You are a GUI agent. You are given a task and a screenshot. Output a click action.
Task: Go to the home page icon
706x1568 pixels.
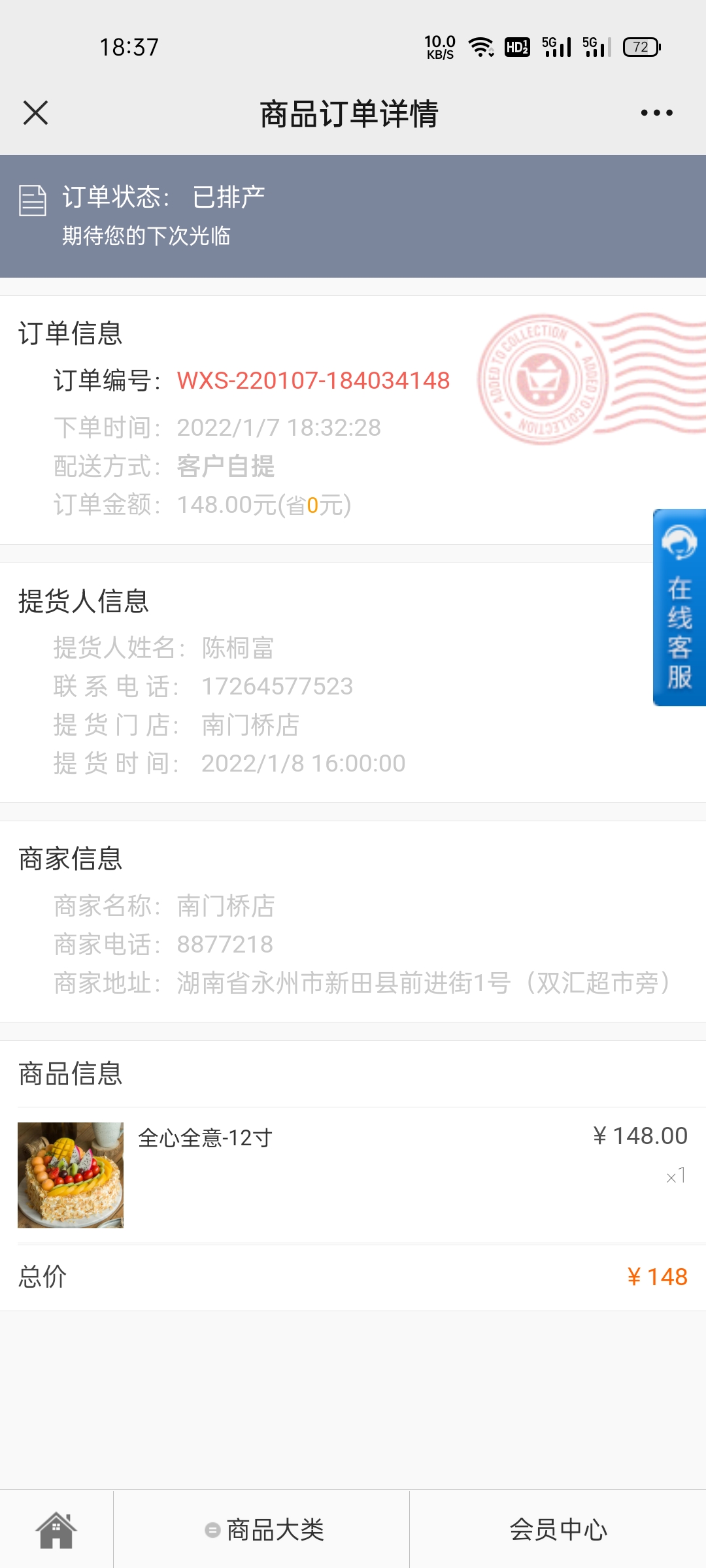tap(56, 1529)
